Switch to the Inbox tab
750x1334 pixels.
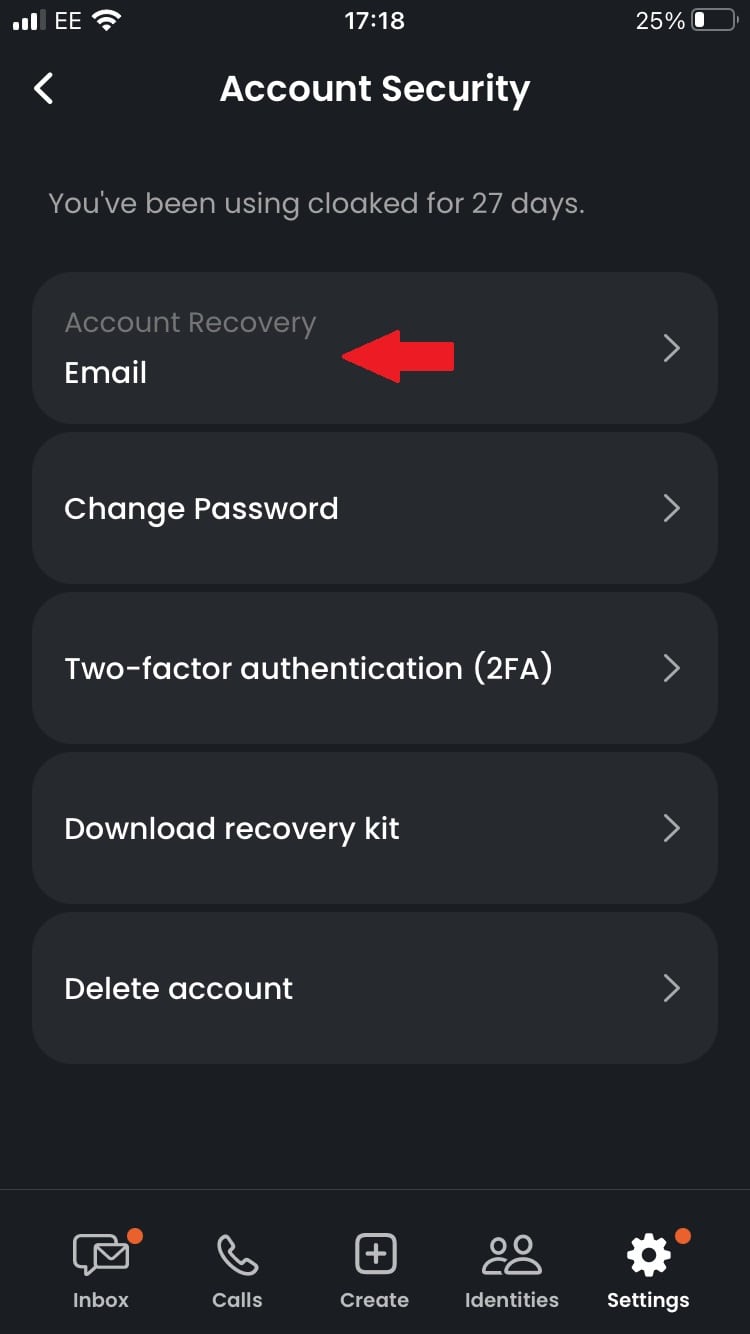102,1270
